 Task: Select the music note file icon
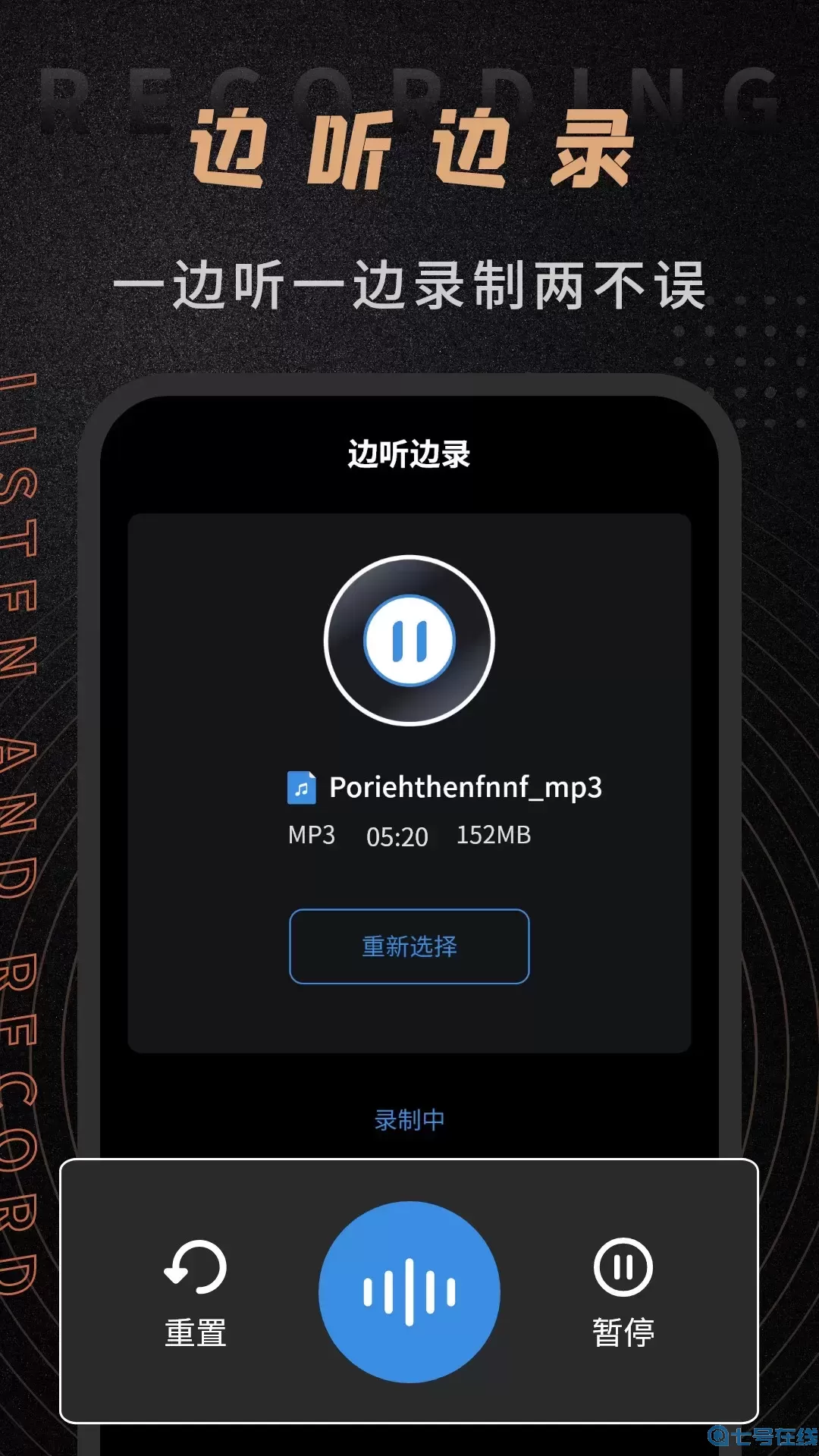click(x=302, y=789)
